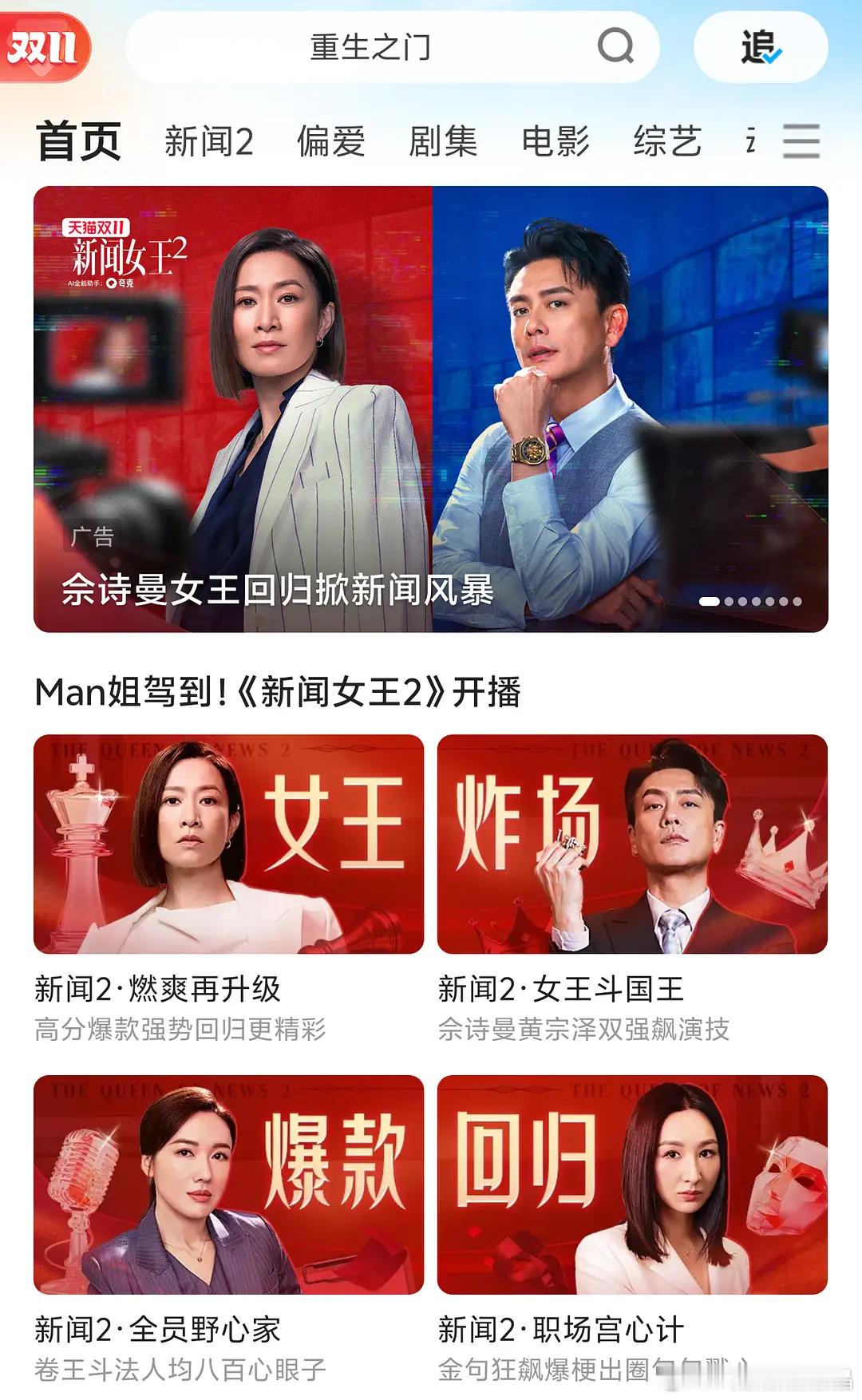The height and width of the screenshot is (1400, 862).
Task: Select the 综艺 tab
Action: pyautogui.click(x=668, y=140)
